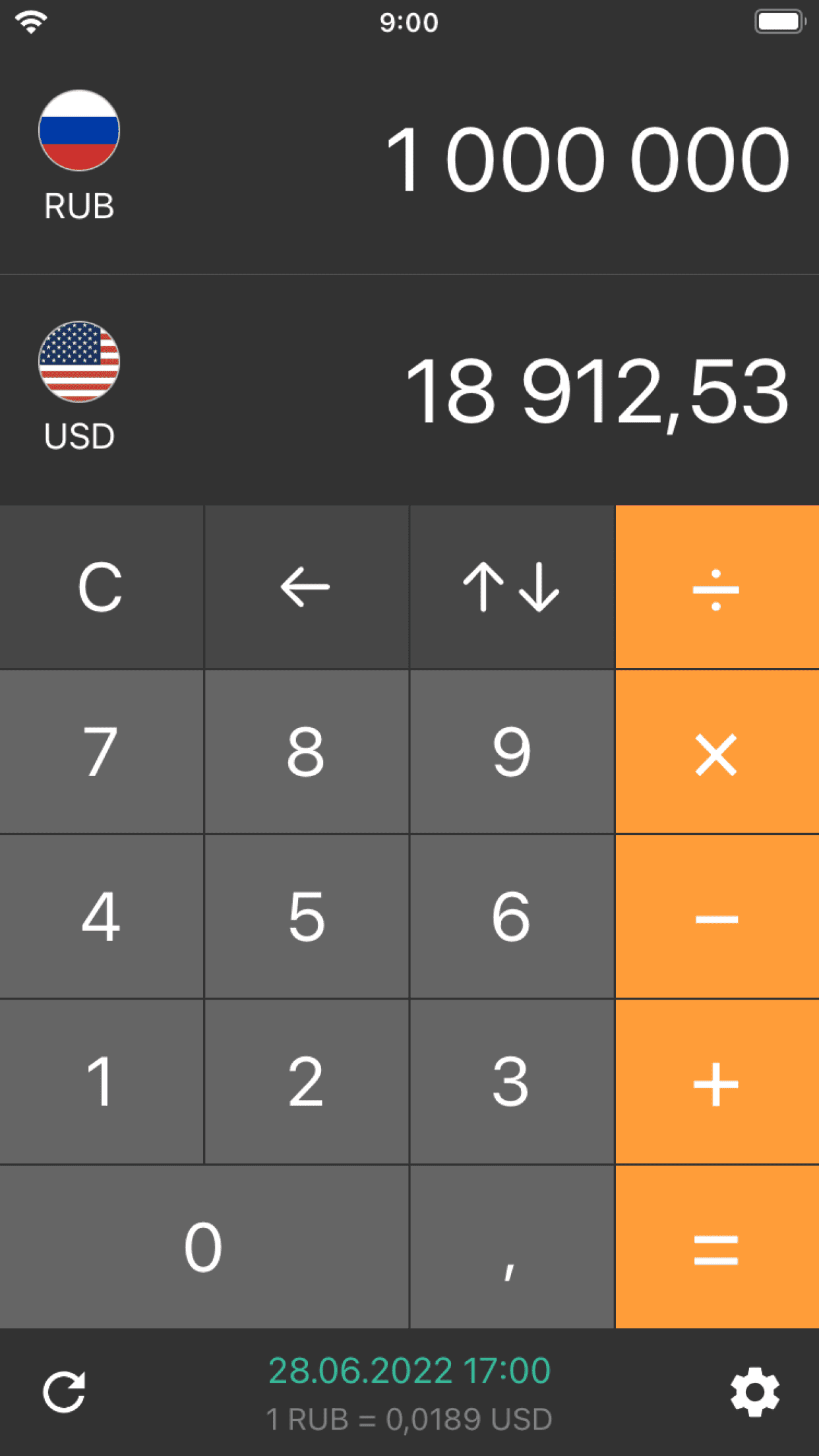Clear the amount with C key

(x=101, y=587)
